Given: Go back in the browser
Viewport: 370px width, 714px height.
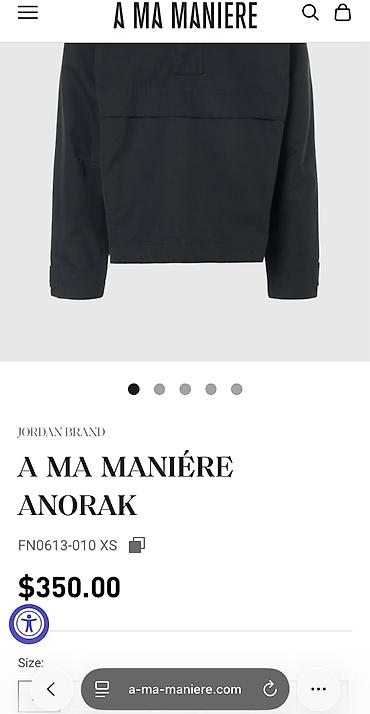Looking at the screenshot, I should coord(51,689).
